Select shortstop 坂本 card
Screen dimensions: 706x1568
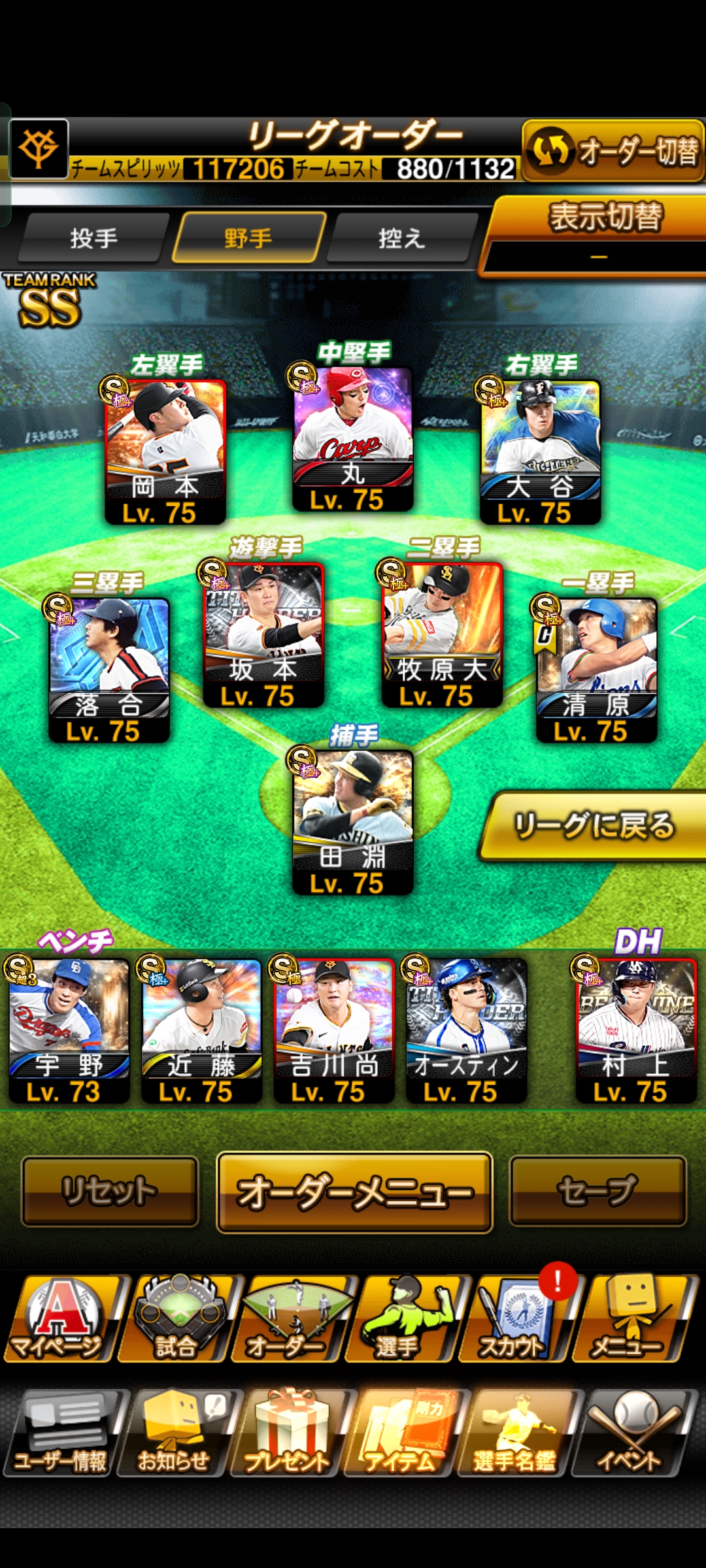click(x=263, y=635)
